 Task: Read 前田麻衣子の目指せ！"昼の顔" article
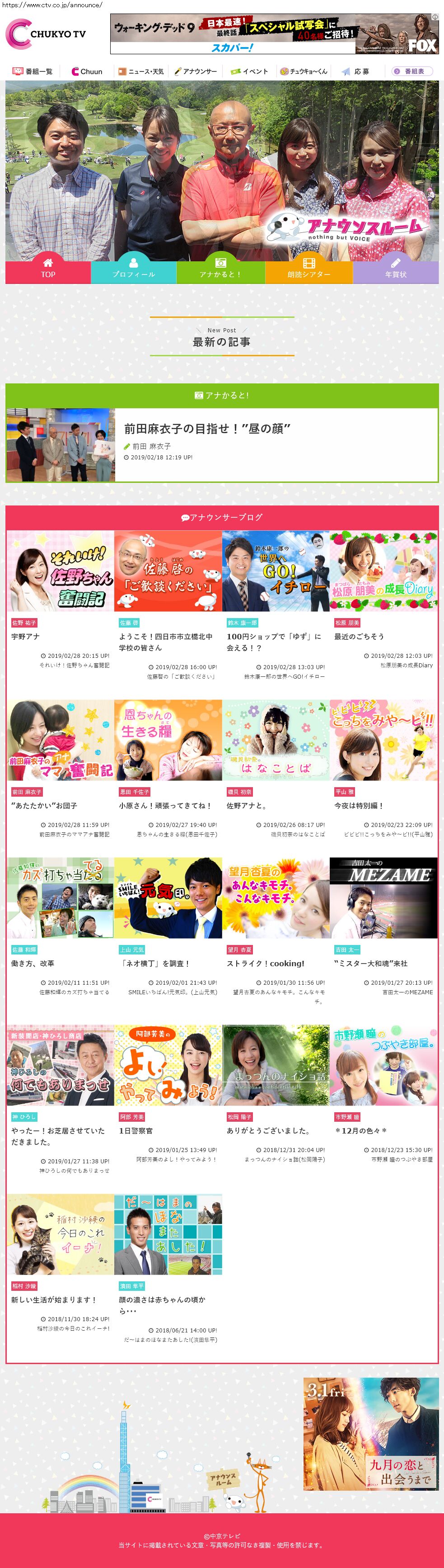tap(207, 429)
